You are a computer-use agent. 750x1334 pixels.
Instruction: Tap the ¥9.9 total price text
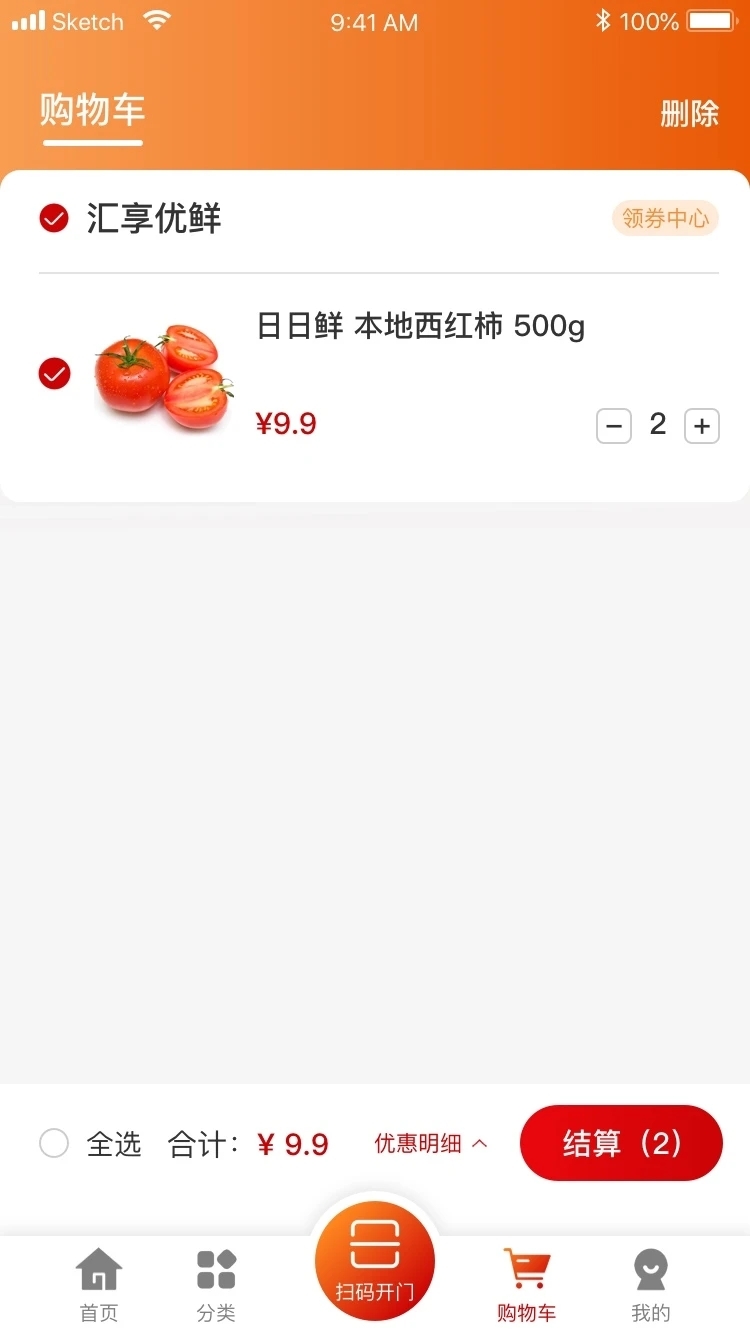coord(294,1143)
